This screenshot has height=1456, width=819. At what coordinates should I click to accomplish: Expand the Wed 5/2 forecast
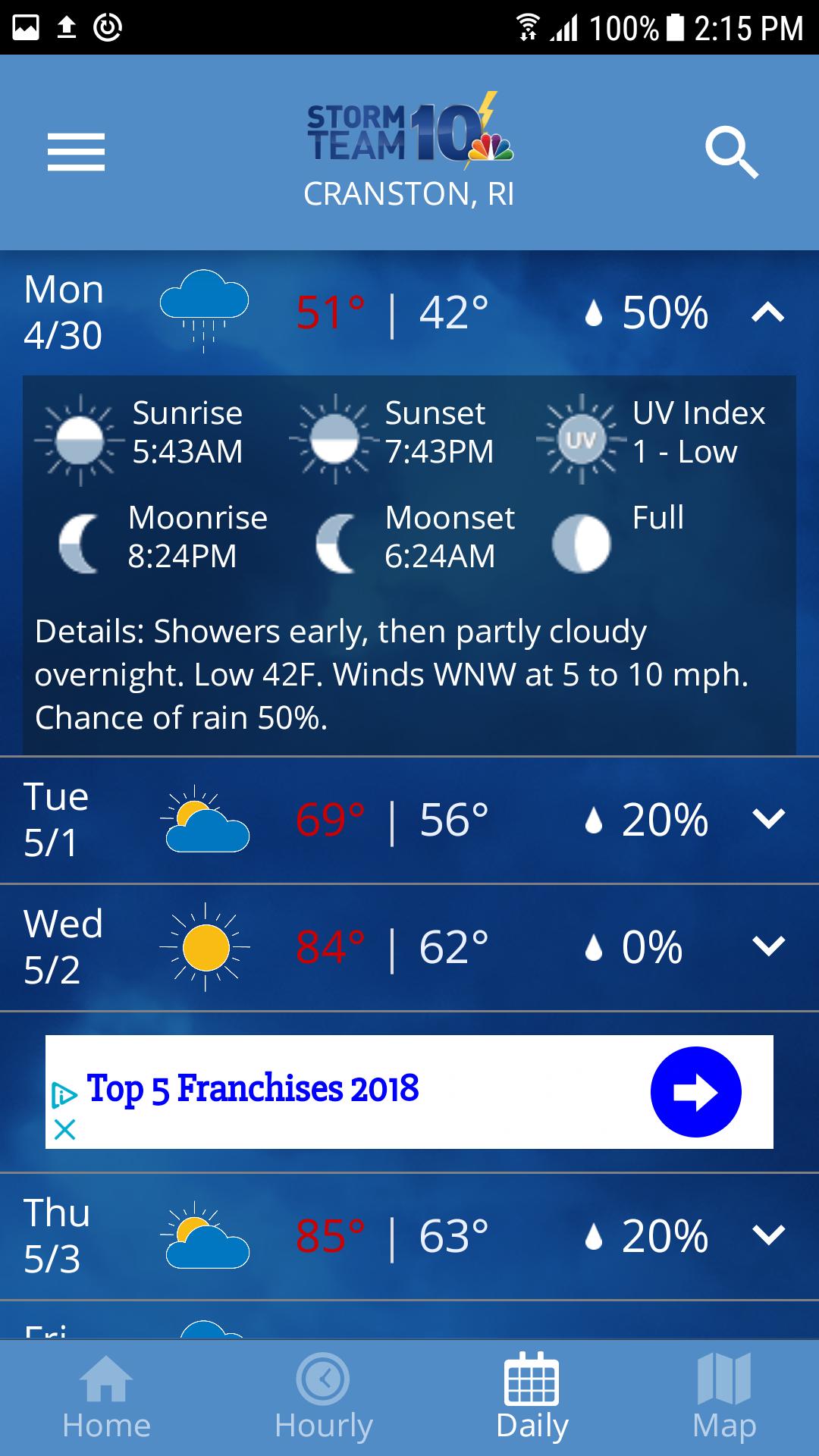tap(767, 946)
